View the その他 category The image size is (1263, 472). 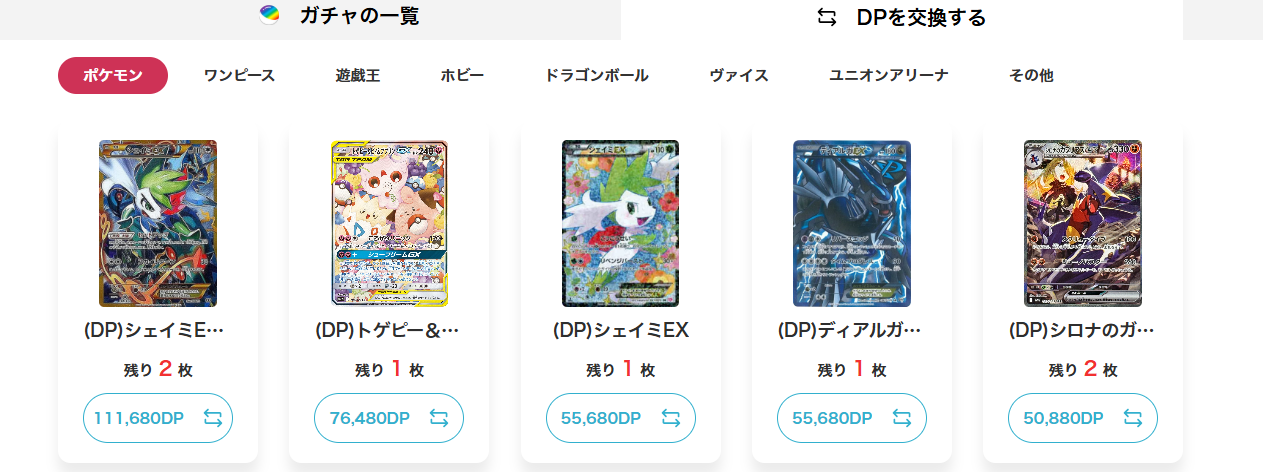(1031, 75)
